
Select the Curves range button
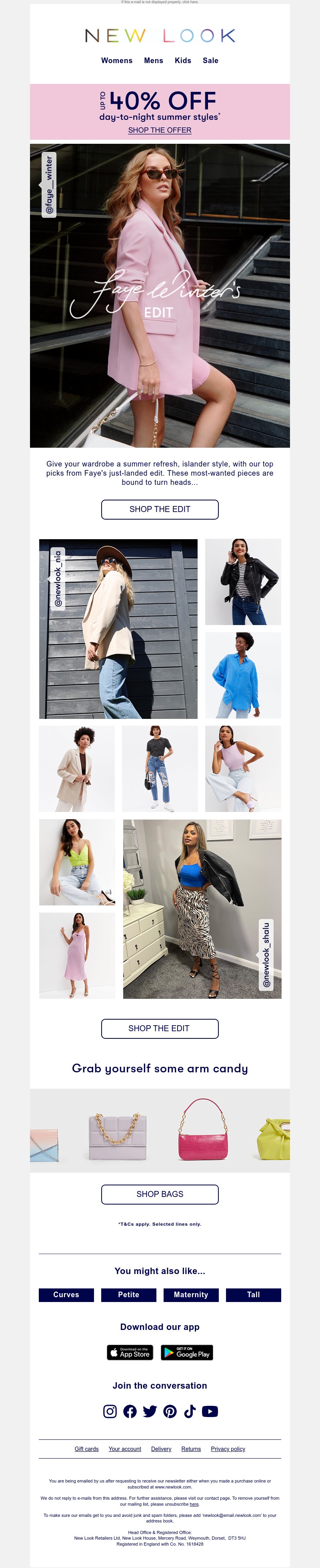(x=66, y=1295)
